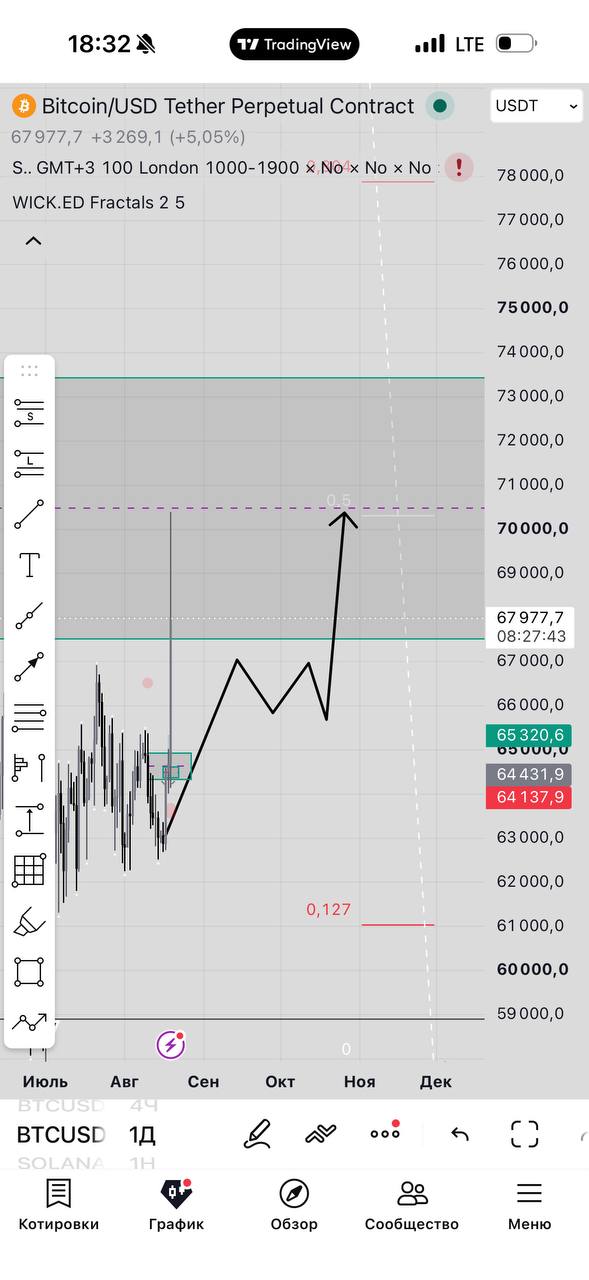Select the rectangle shape tool
This screenshot has height=1280, width=589.
29,972
